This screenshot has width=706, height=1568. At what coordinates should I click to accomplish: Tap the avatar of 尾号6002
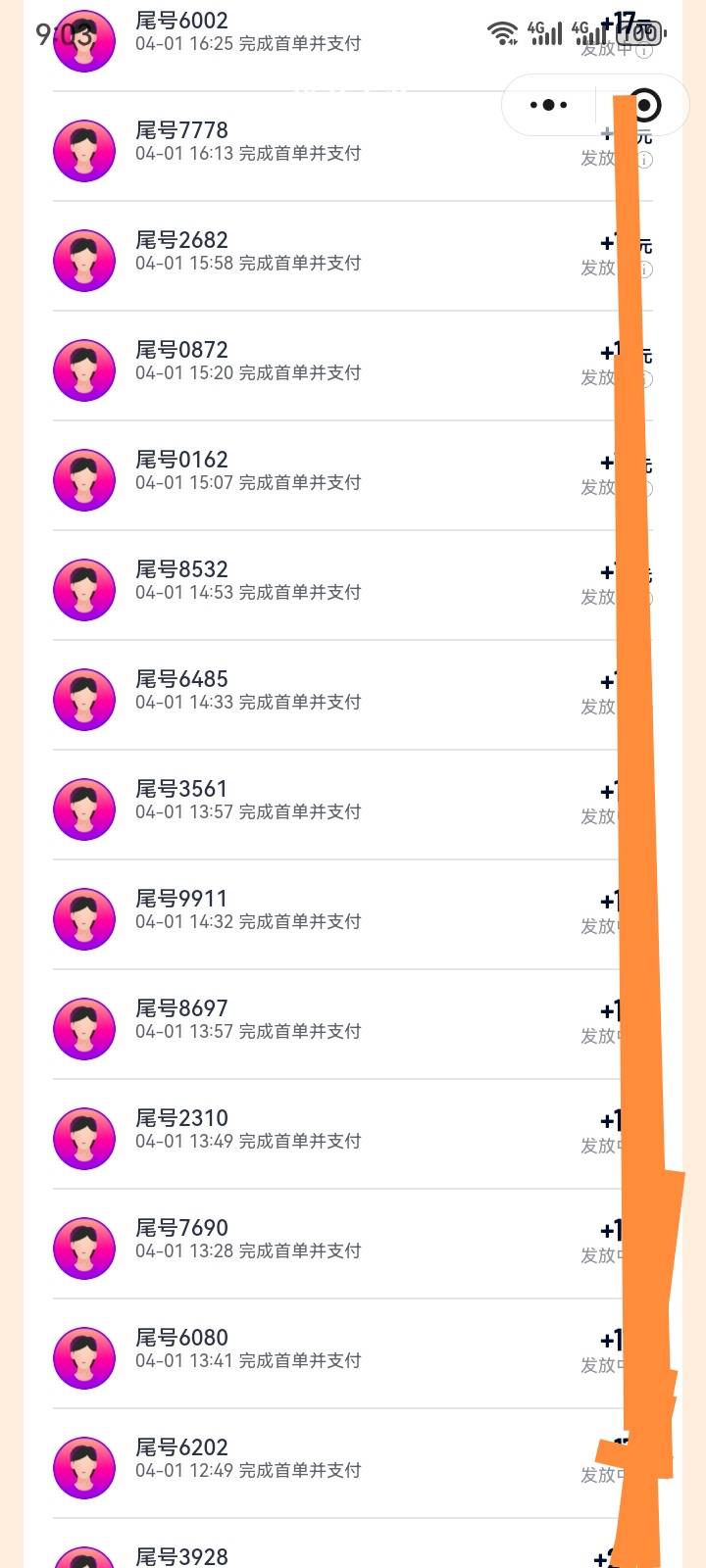coord(85,41)
